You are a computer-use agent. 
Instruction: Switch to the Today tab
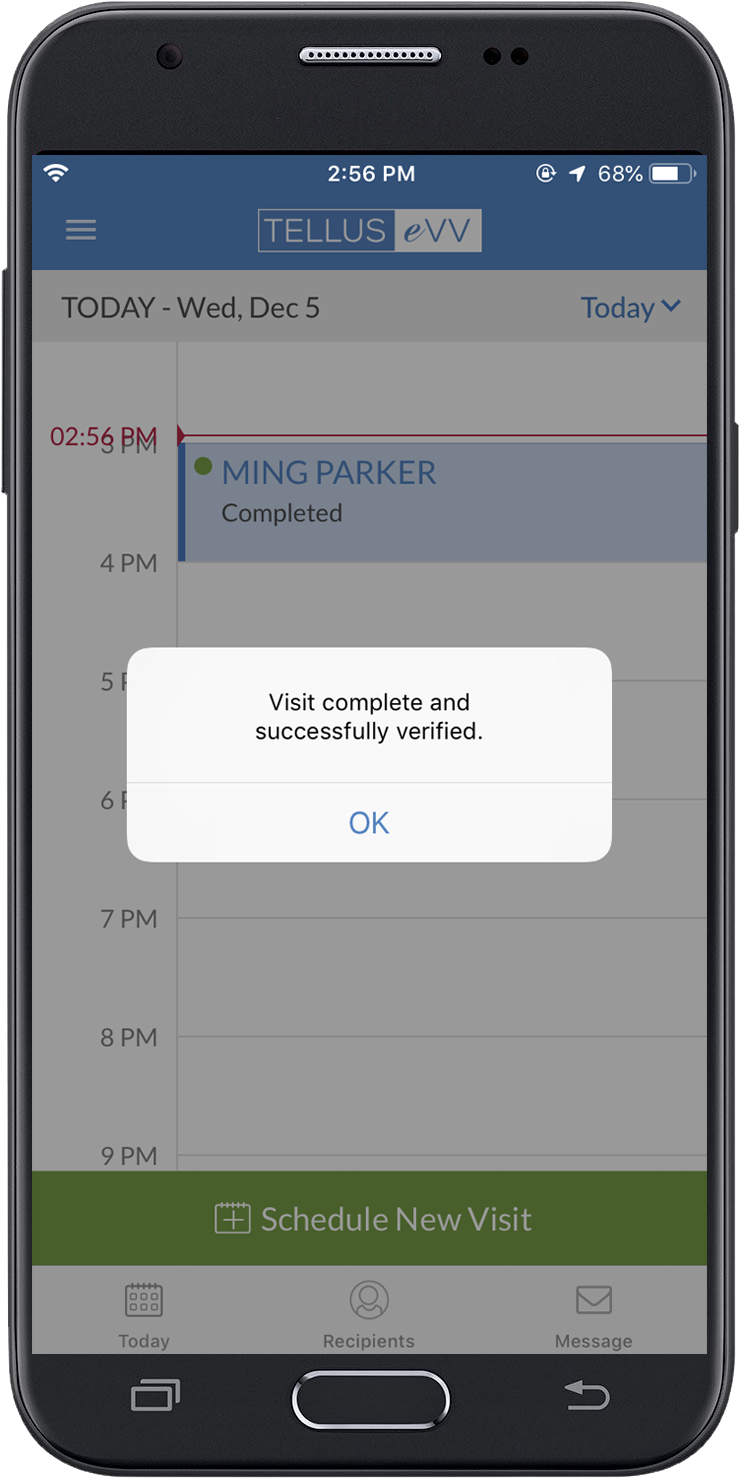pos(144,1314)
